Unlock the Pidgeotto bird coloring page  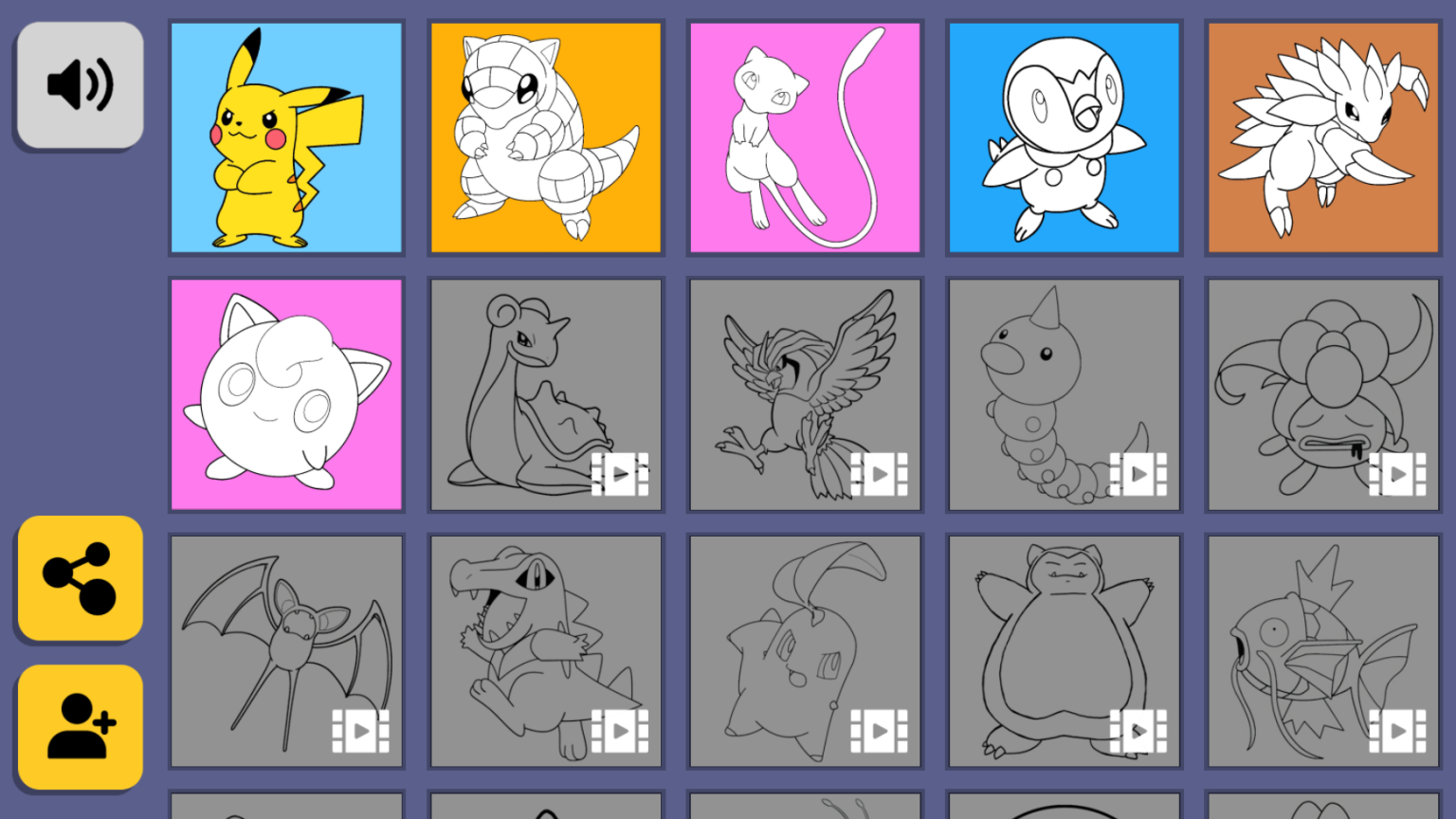point(805,394)
